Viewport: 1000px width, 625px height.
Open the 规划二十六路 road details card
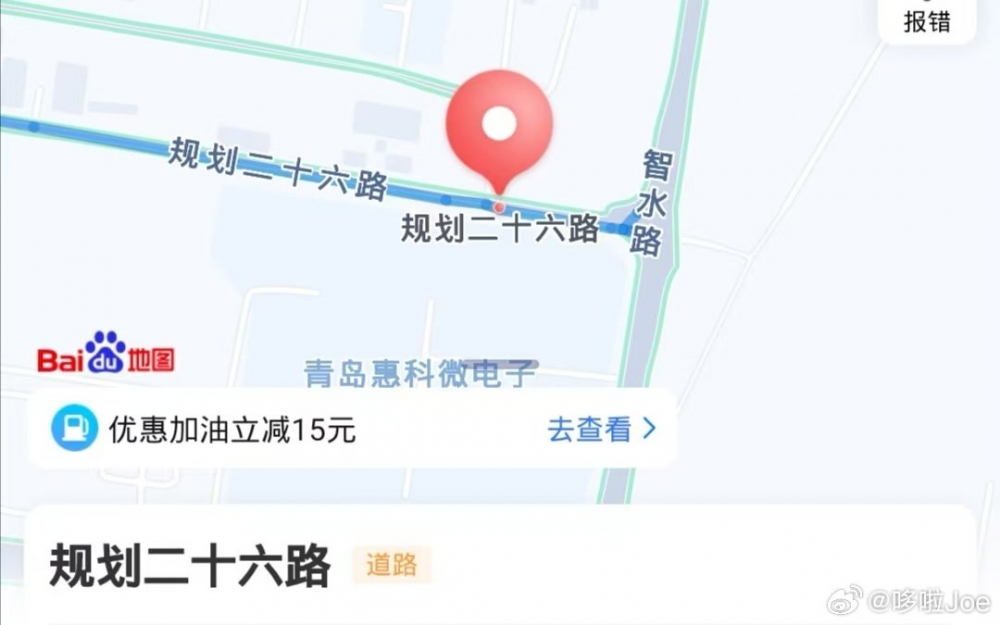click(x=190, y=567)
